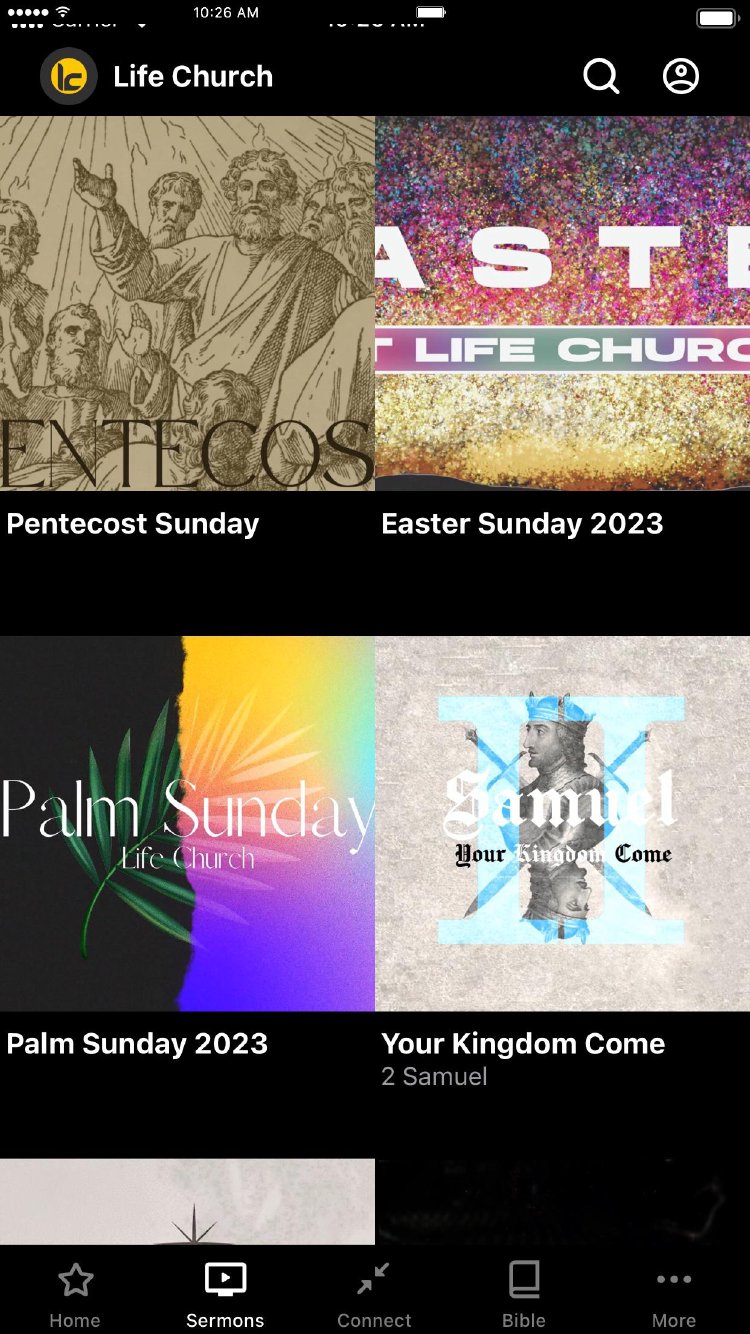Open the More tab

click(674, 1294)
